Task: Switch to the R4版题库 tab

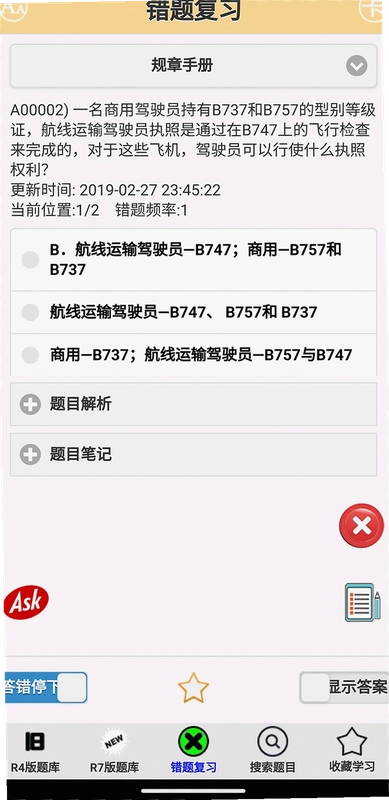Action: (35, 751)
